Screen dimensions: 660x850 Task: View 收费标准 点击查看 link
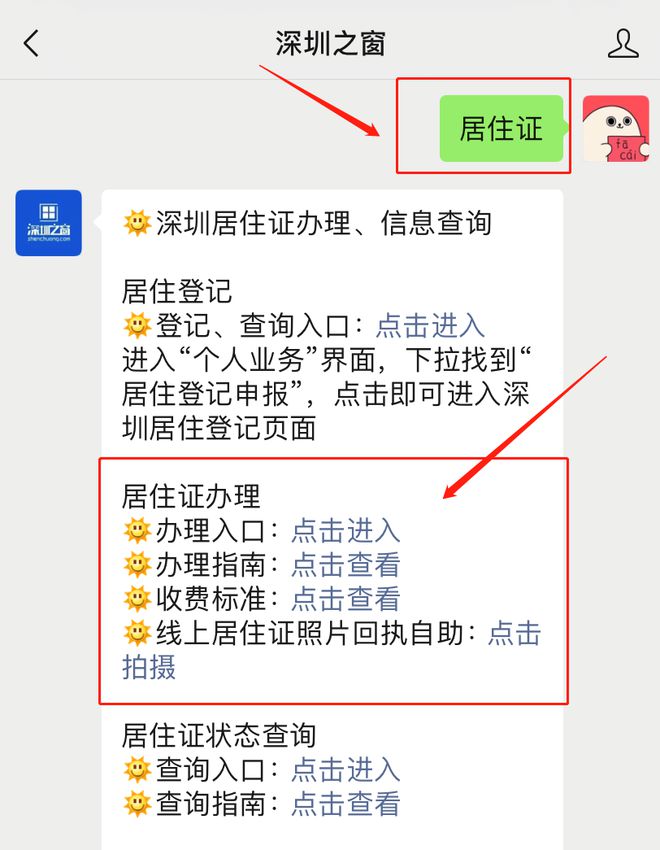pos(345,598)
